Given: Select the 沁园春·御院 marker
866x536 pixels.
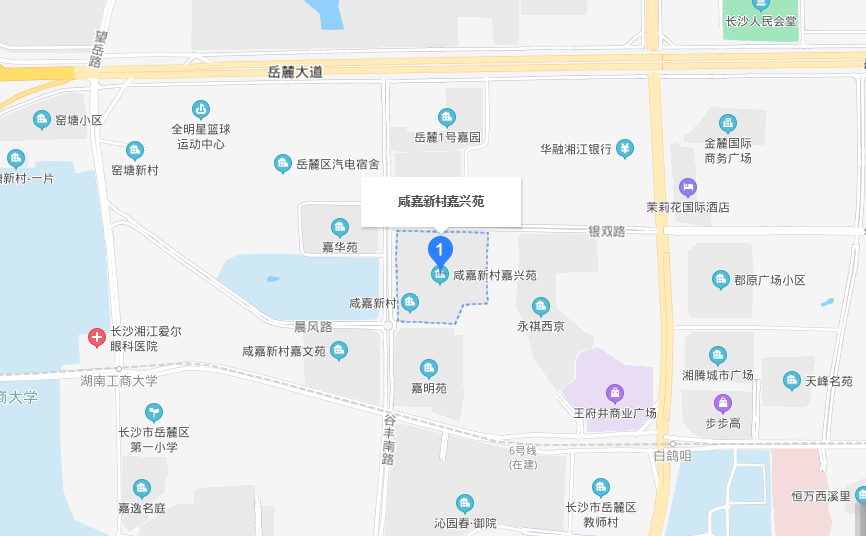Looking at the screenshot, I should (x=465, y=503).
